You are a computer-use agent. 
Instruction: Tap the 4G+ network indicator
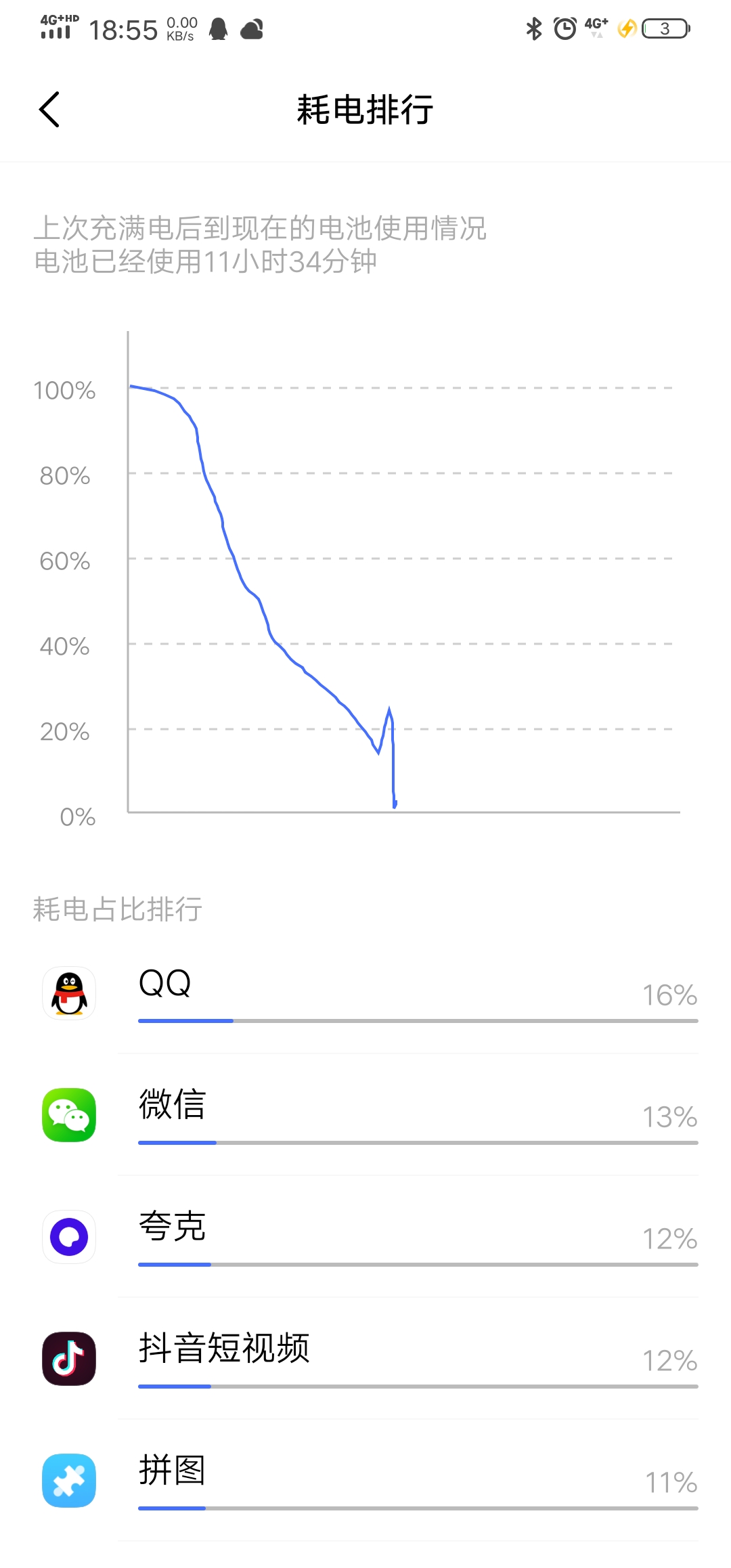pyautogui.click(x=594, y=27)
